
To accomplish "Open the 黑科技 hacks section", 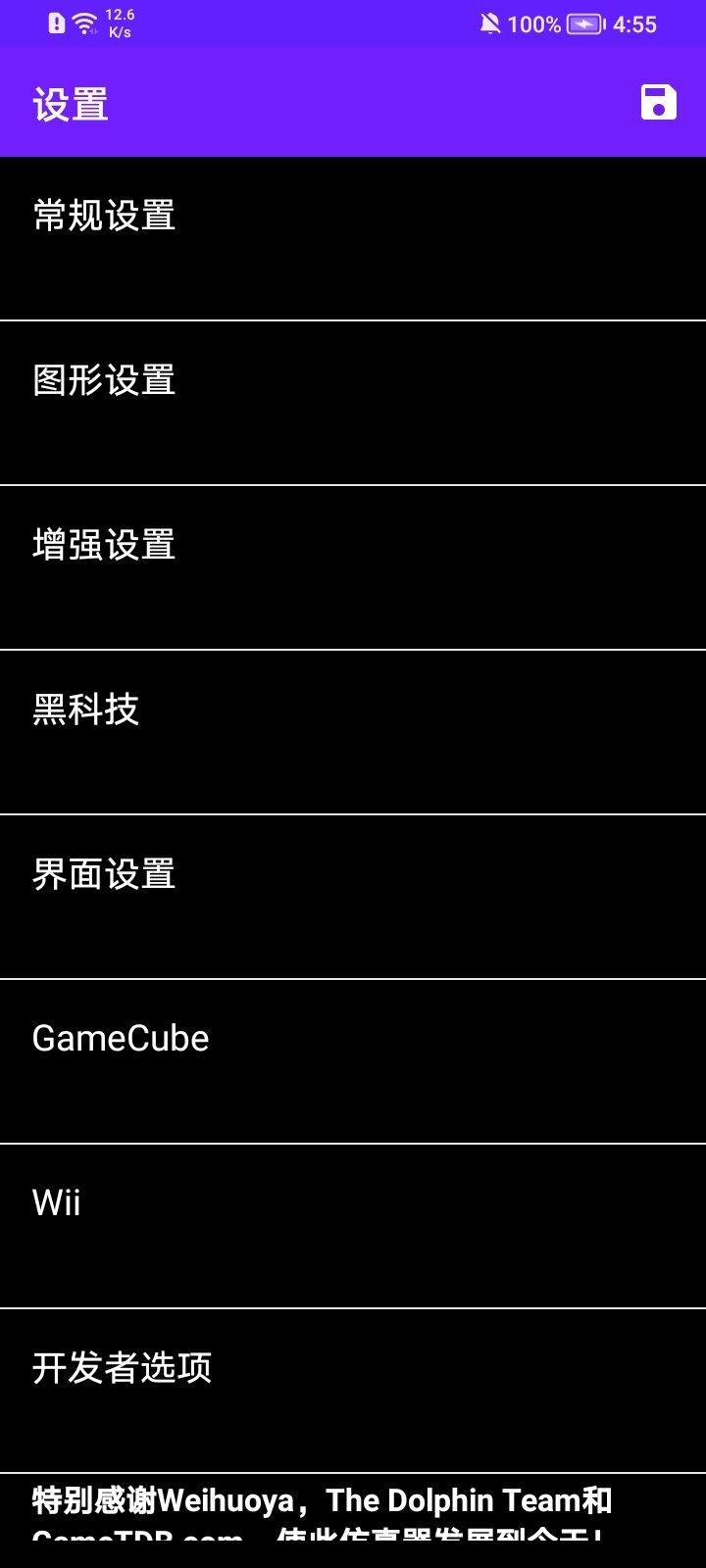I will click(353, 732).
